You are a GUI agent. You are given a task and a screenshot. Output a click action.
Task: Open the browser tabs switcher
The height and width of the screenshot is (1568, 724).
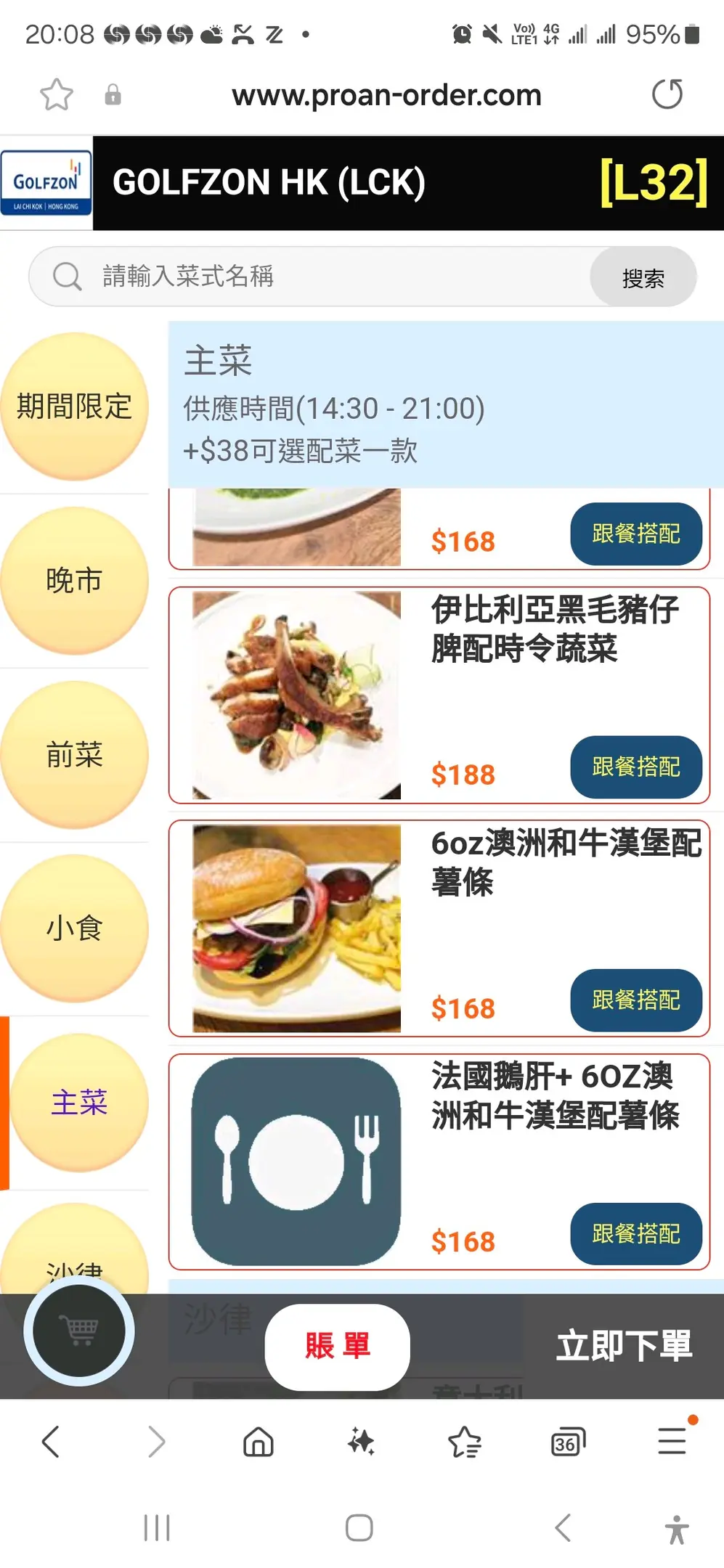tap(568, 1442)
